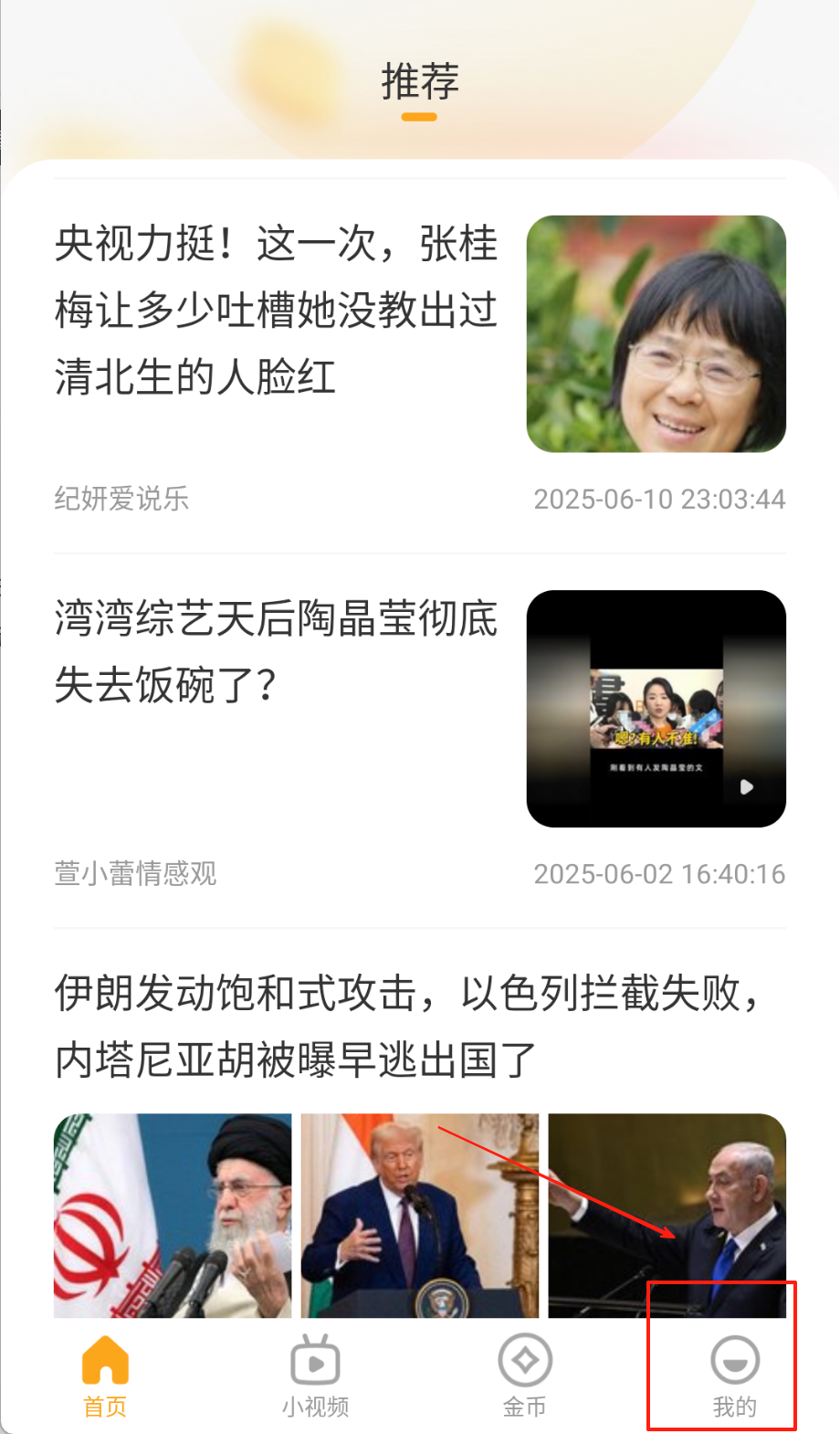Viewport: 840px width, 1434px height.
Task: Switch to the 我的 profile tab
Action: [x=734, y=1376]
